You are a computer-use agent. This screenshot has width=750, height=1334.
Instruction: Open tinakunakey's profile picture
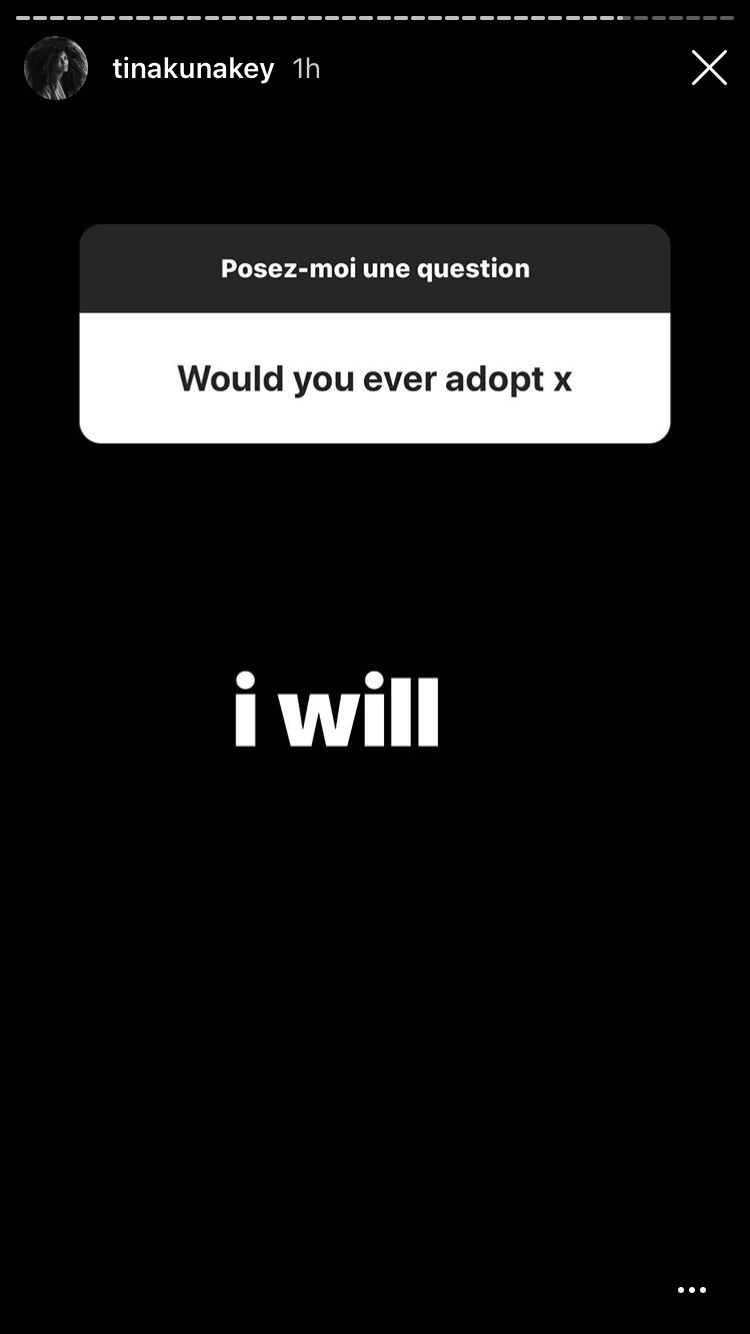56,68
